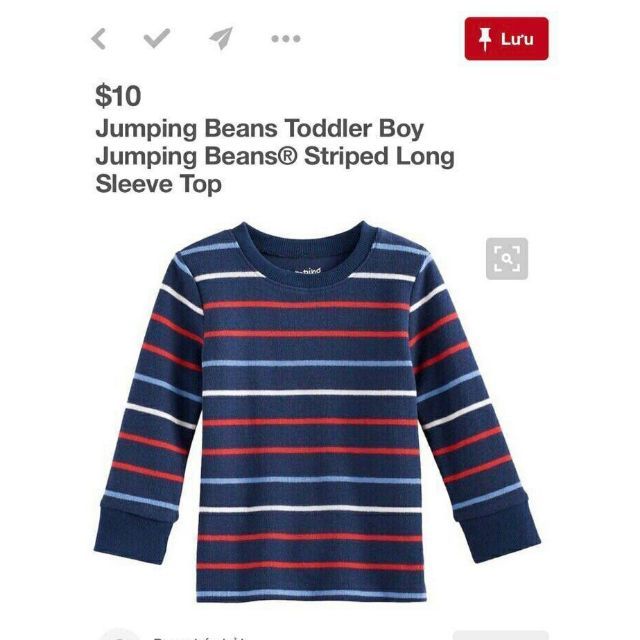This screenshot has width=640, height=640.
Task: Open the striped shirt pin image
Action: (320, 410)
